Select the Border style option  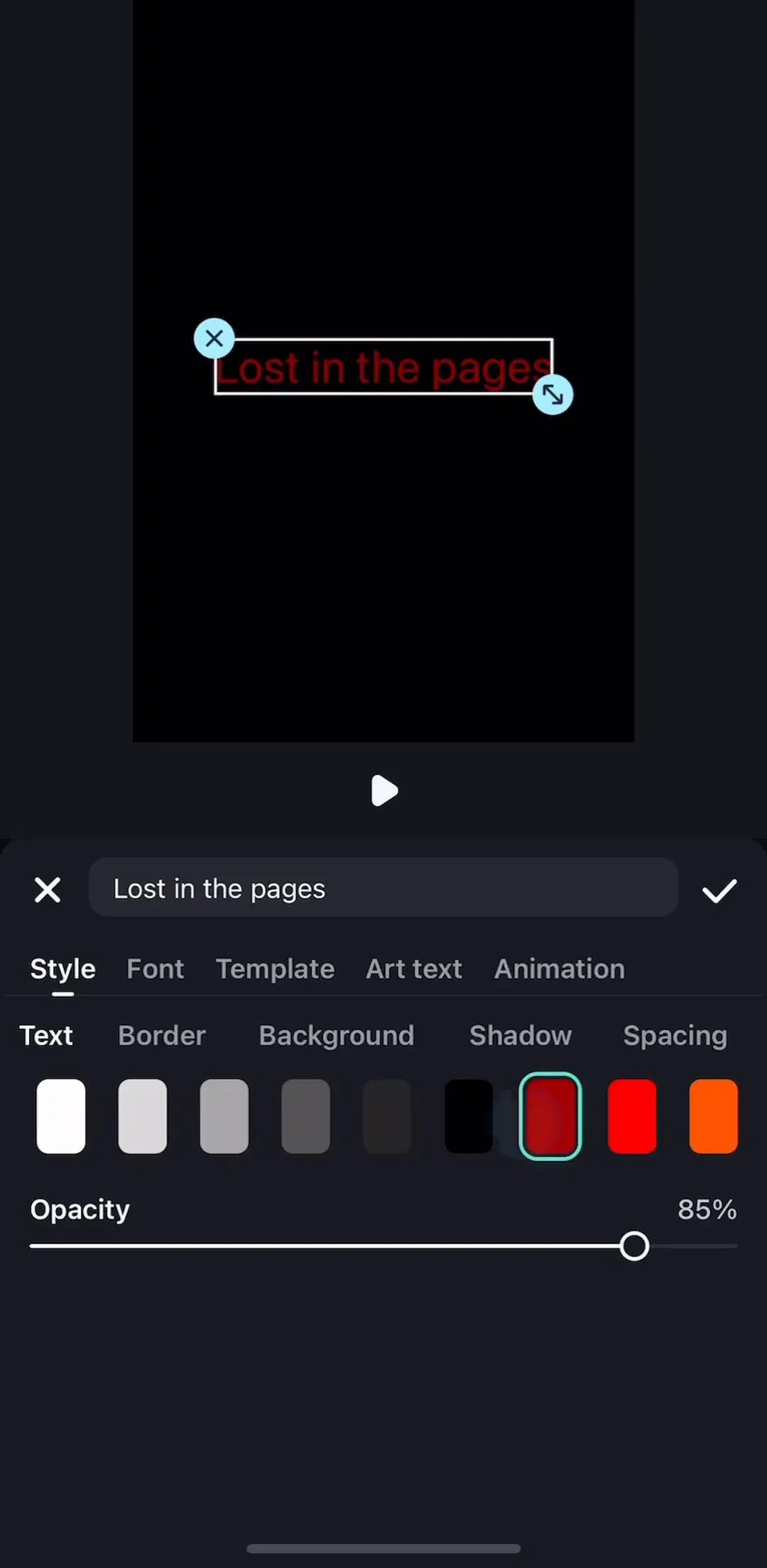(x=162, y=1035)
